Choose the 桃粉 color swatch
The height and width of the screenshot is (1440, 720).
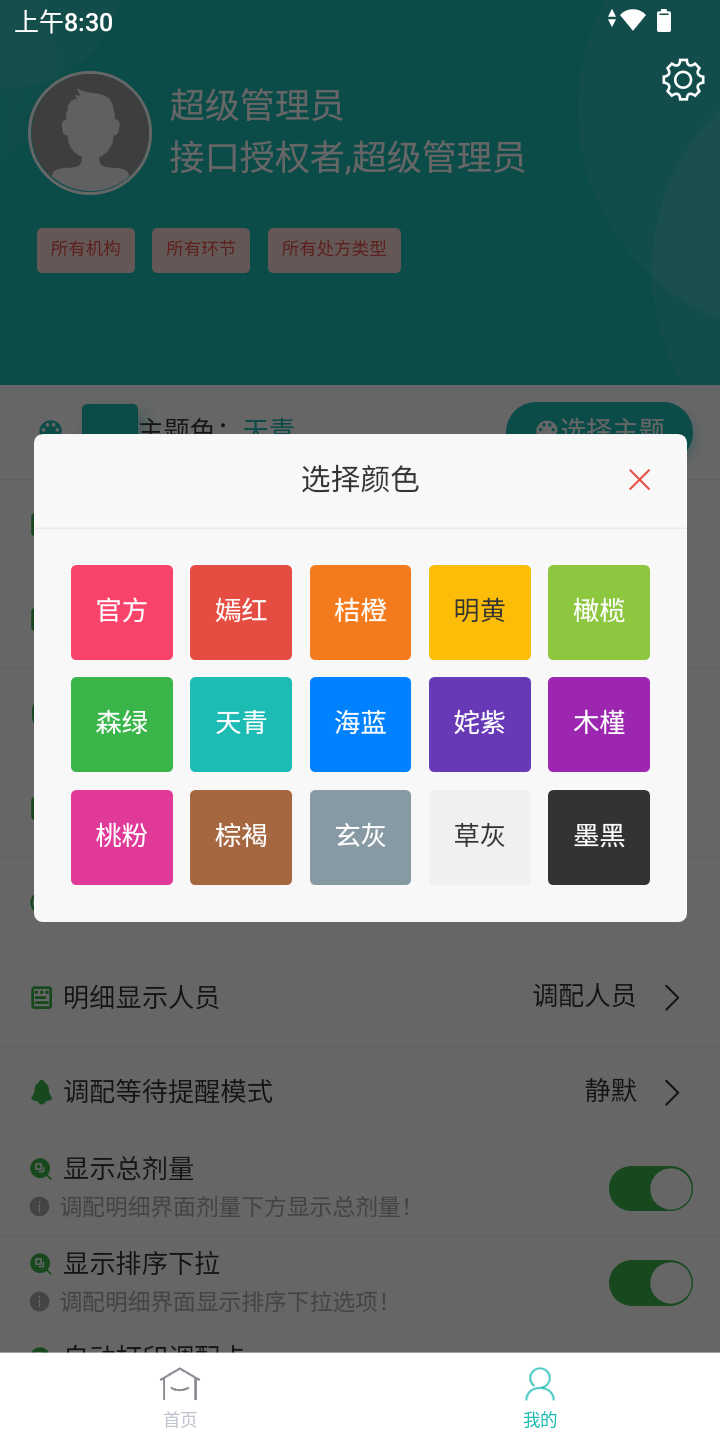122,837
